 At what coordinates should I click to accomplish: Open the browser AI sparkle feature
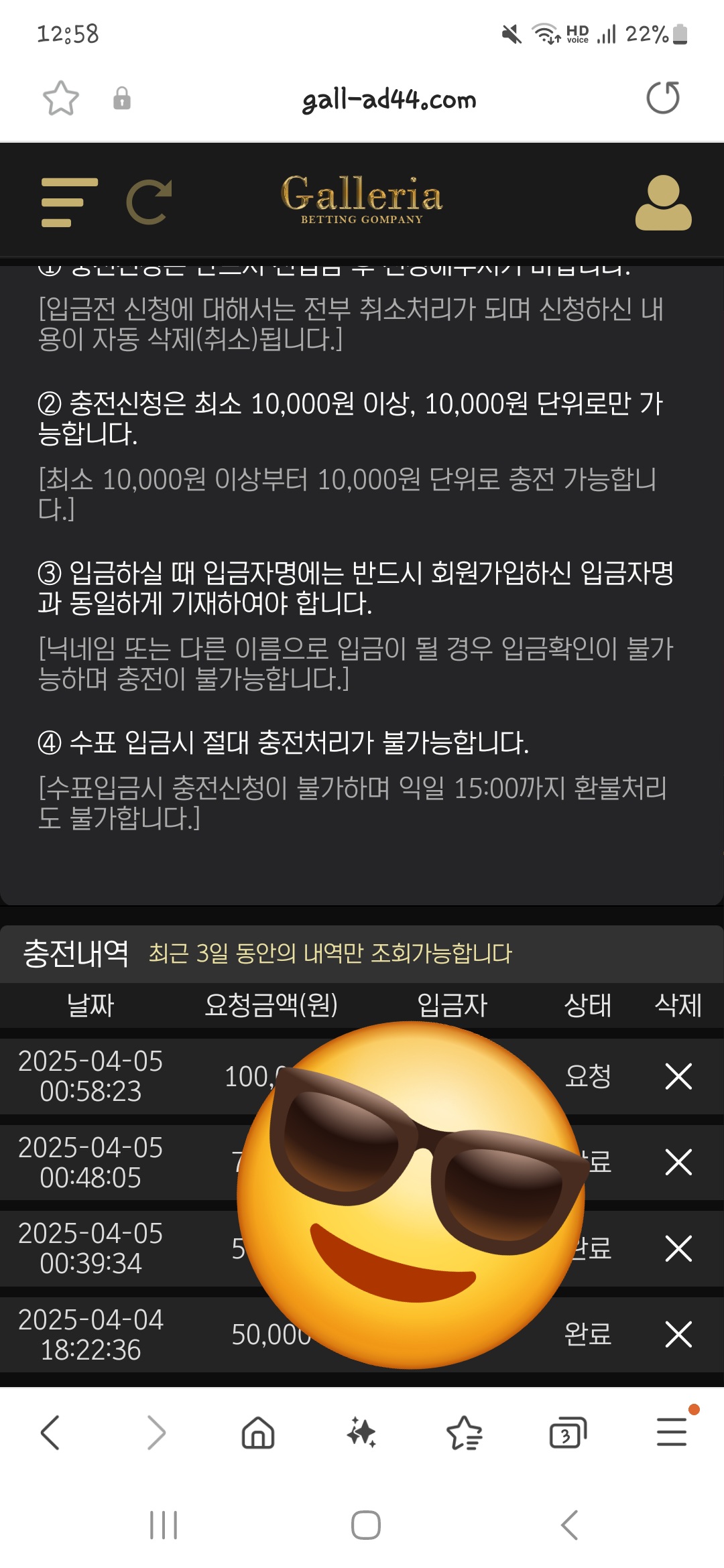click(x=361, y=1433)
